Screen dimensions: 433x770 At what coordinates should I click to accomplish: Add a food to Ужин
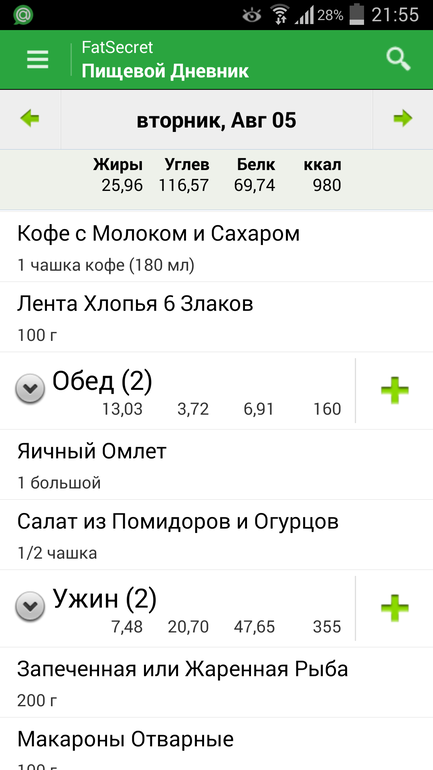[395, 608]
